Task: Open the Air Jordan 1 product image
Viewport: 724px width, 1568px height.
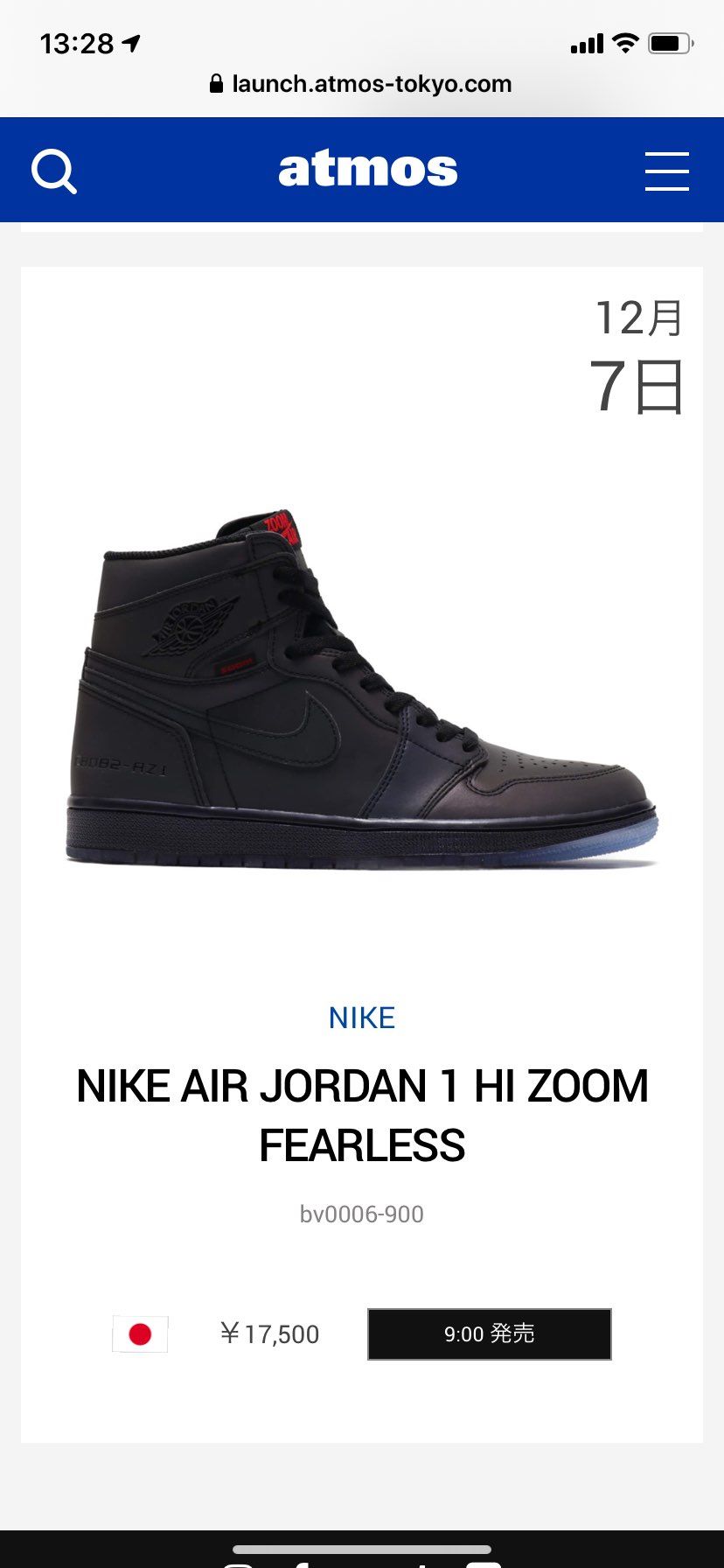Action: pyautogui.click(x=362, y=689)
